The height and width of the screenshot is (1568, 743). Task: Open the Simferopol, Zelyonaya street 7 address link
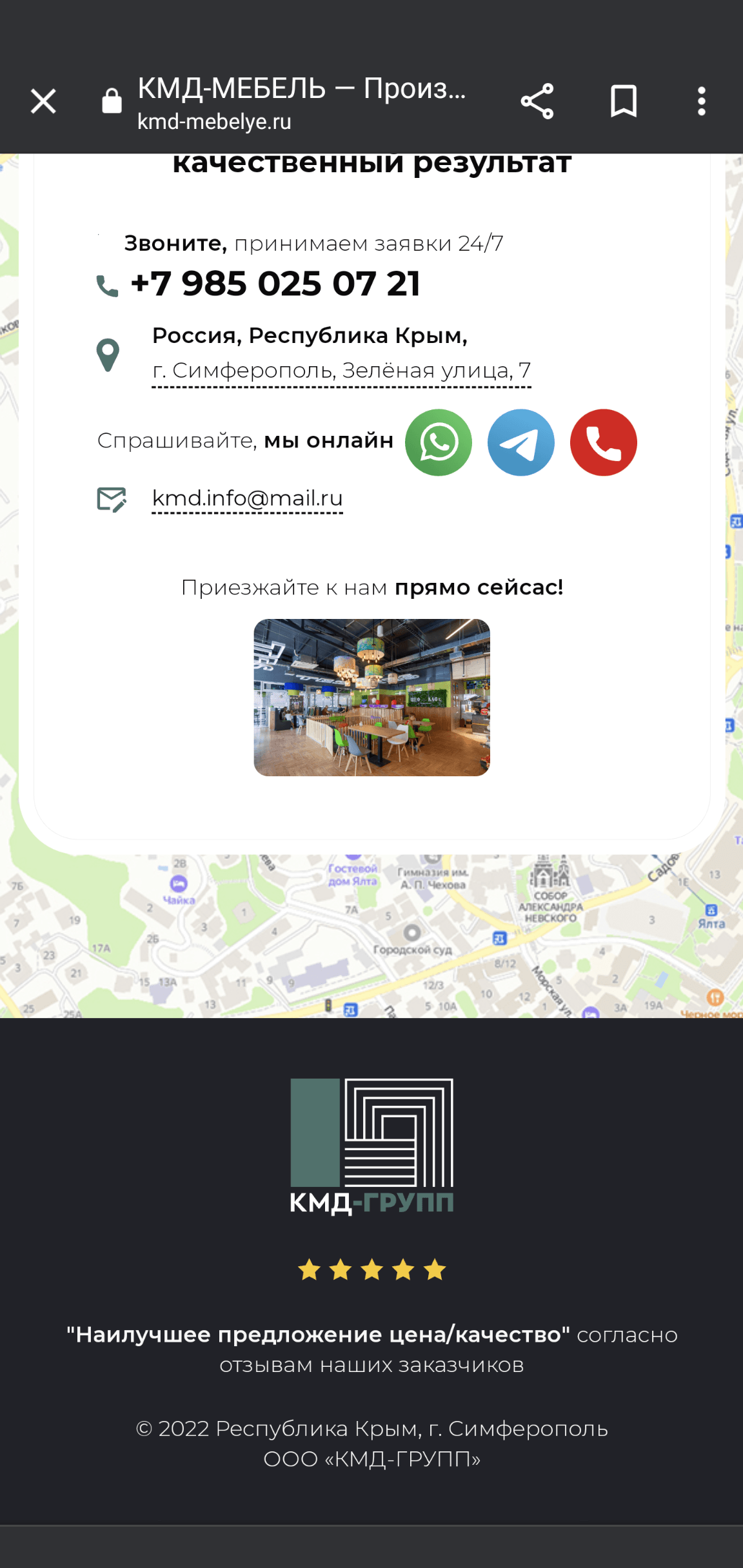tap(341, 370)
